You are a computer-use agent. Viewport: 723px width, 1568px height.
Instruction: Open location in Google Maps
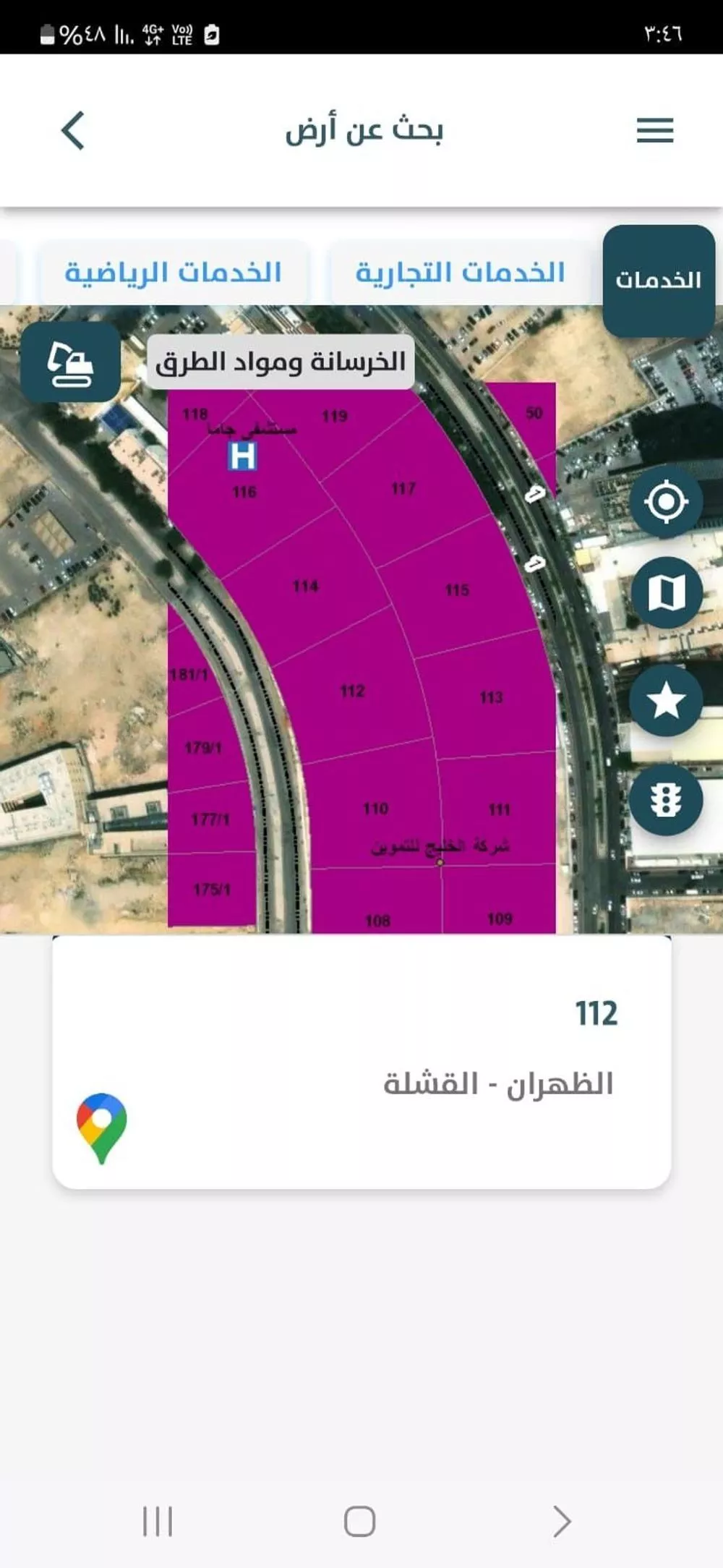tap(102, 1127)
